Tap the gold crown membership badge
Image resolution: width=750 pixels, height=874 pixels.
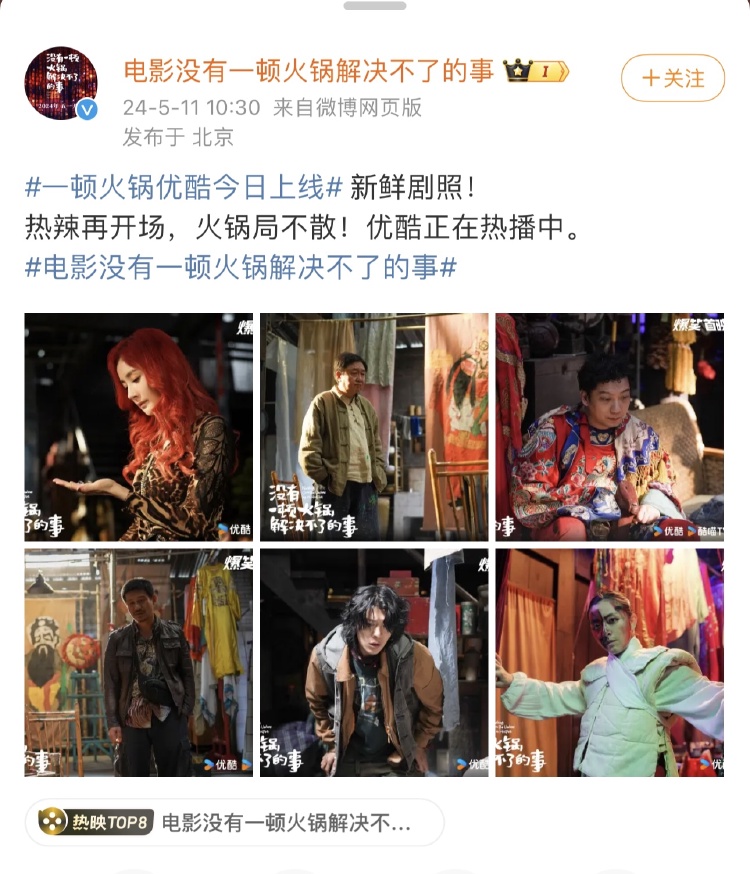pyautogui.click(x=536, y=71)
